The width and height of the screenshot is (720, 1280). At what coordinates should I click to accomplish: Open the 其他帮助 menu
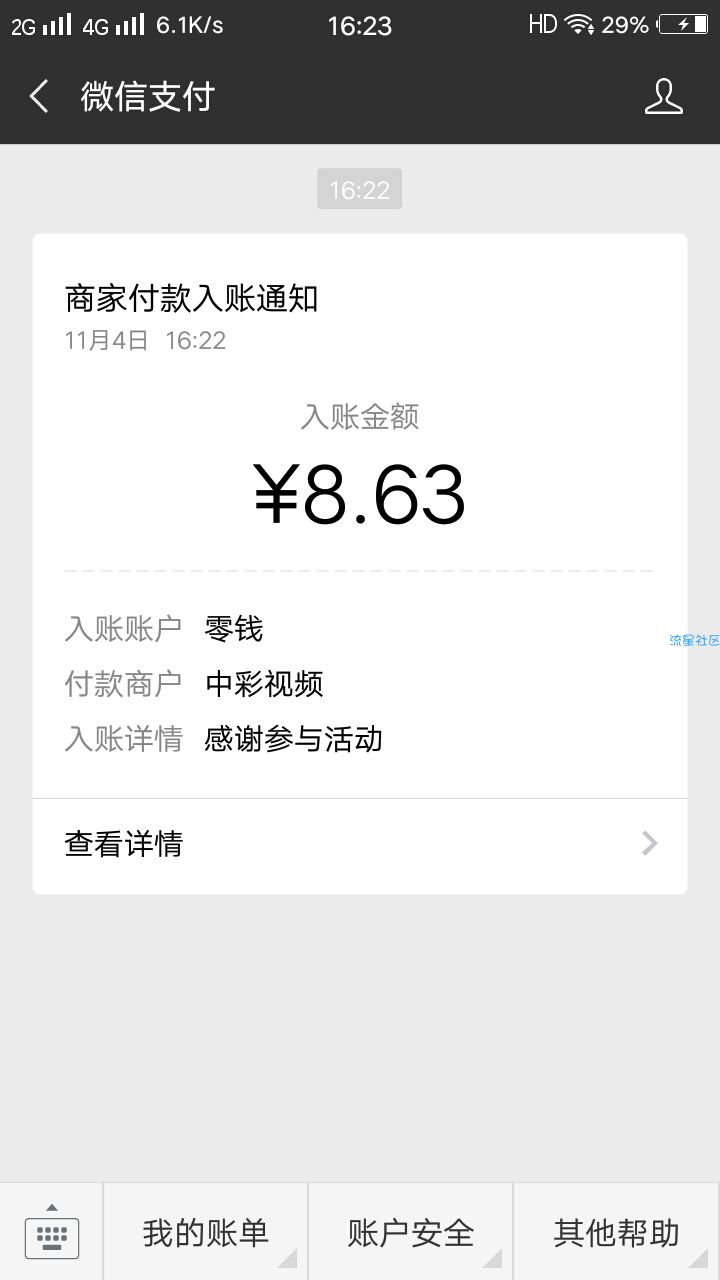[617, 1232]
